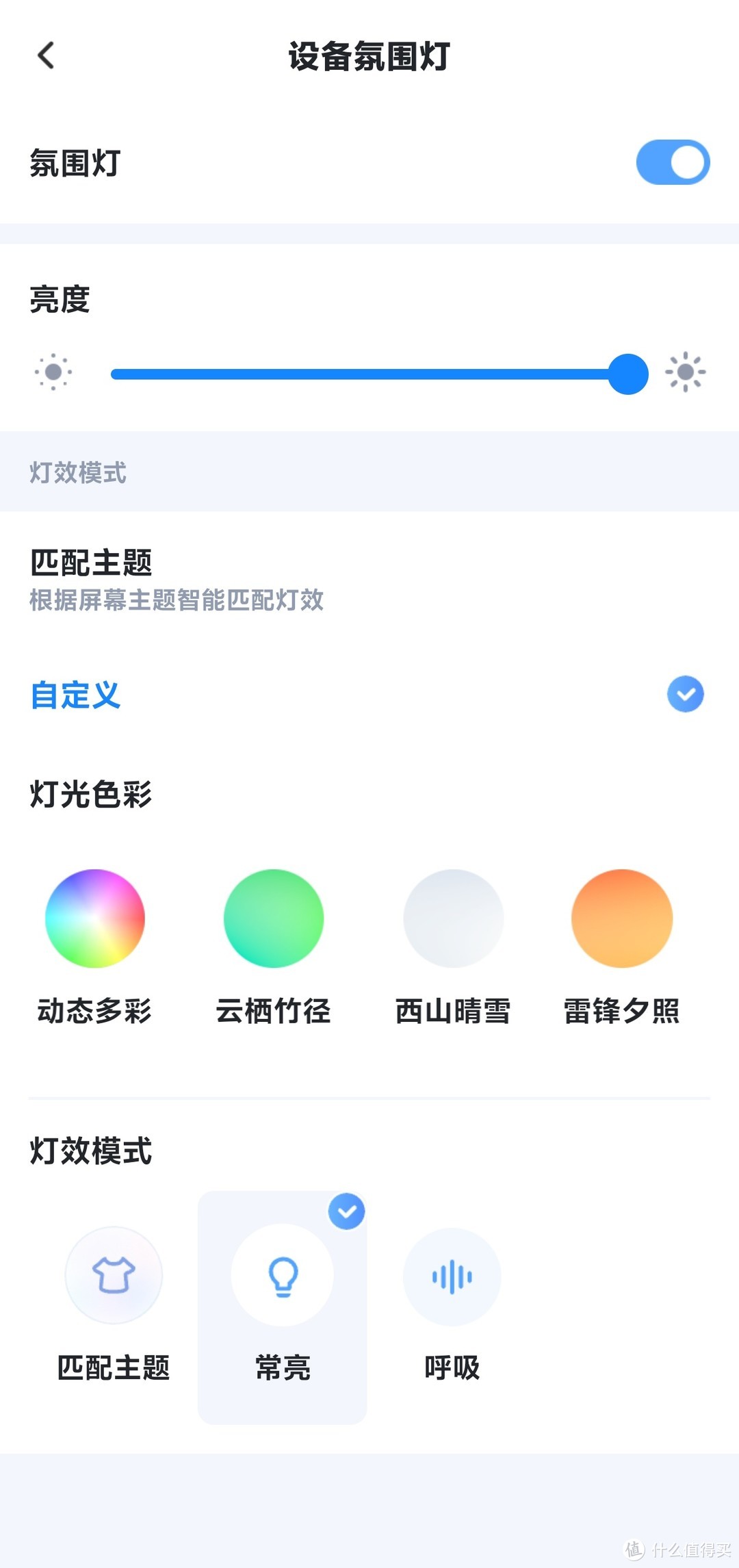Tap the high-brightness sun icon
Image resolution: width=739 pixels, height=1568 pixels.
point(684,373)
